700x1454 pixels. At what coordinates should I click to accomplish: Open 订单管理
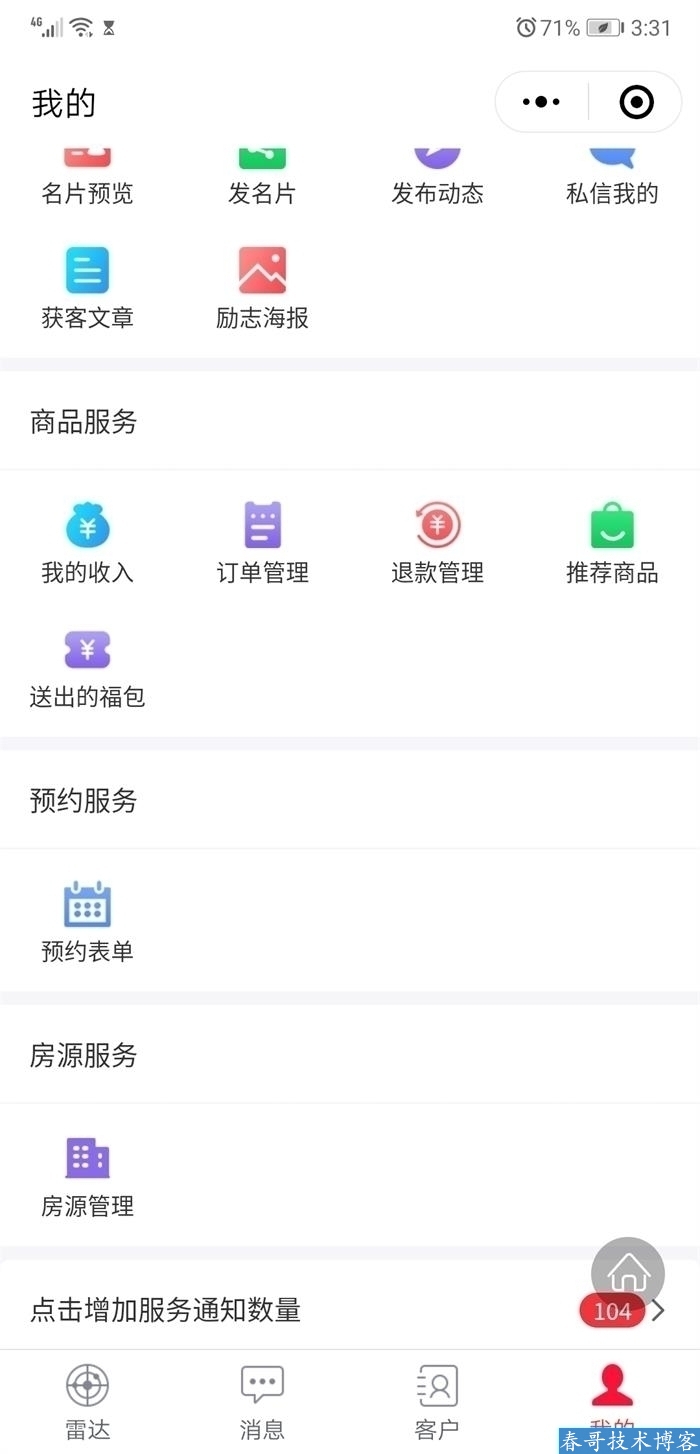pyautogui.click(x=262, y=543)
